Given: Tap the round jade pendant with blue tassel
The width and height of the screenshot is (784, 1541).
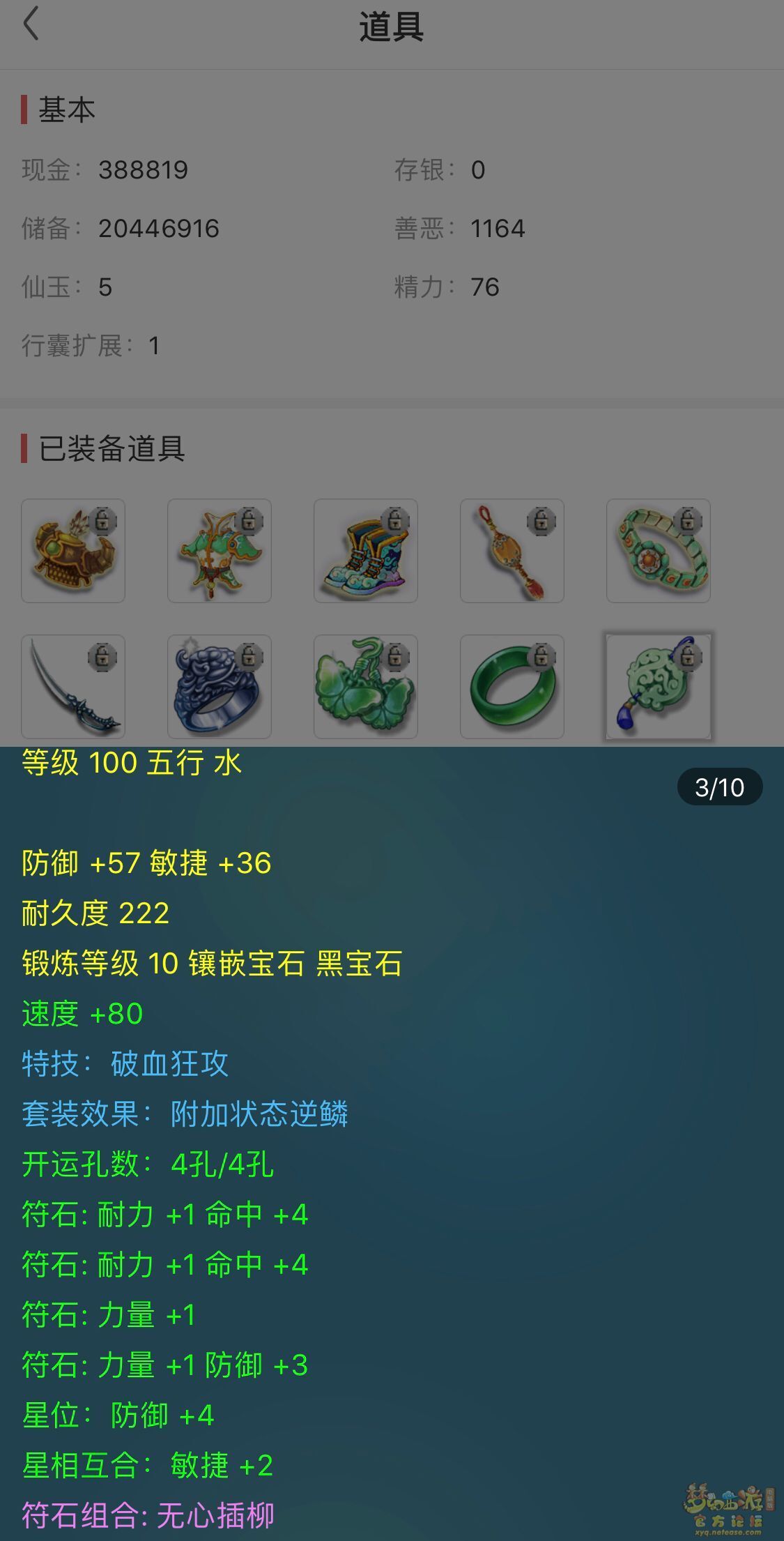Looking at the screenshot, I should pos(659,687).
